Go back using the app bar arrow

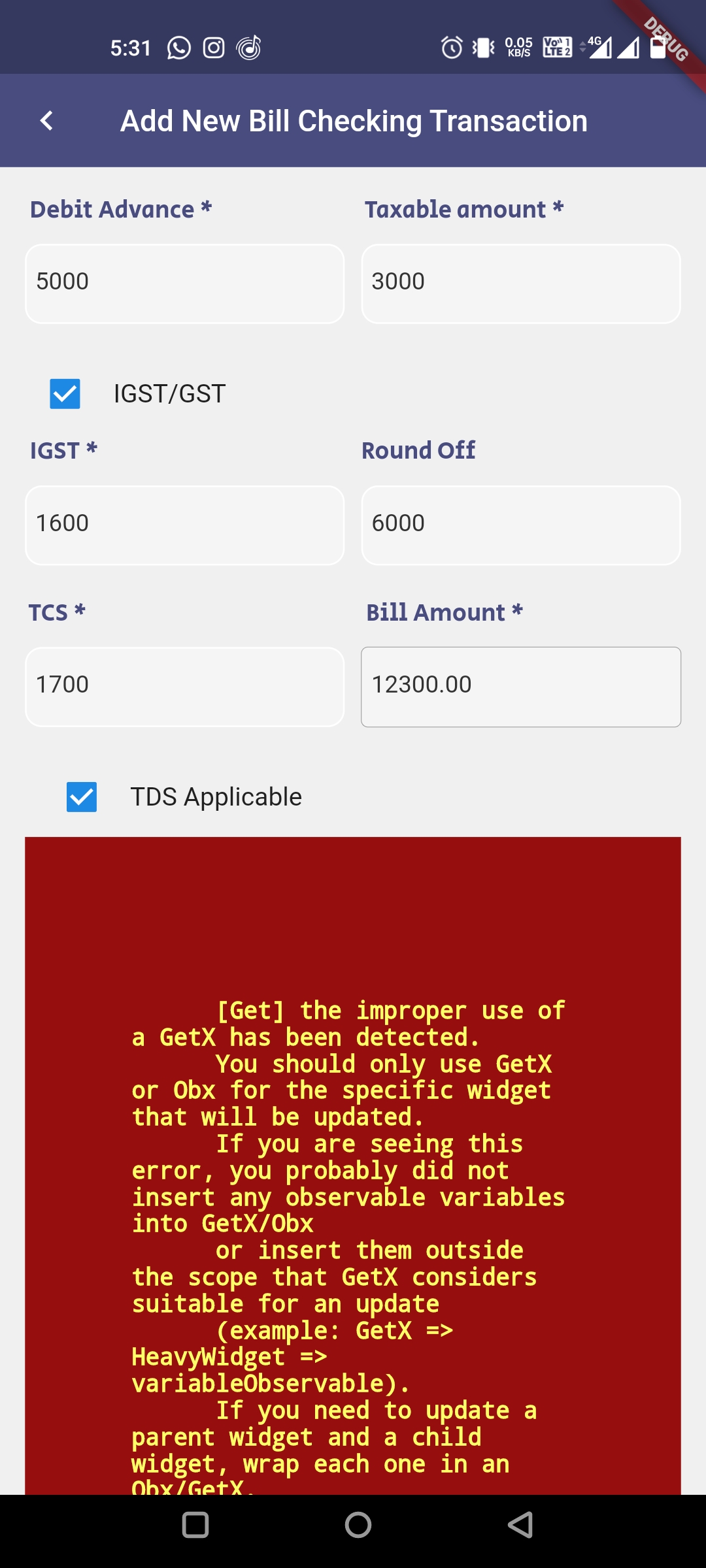(x=46, y=121)
